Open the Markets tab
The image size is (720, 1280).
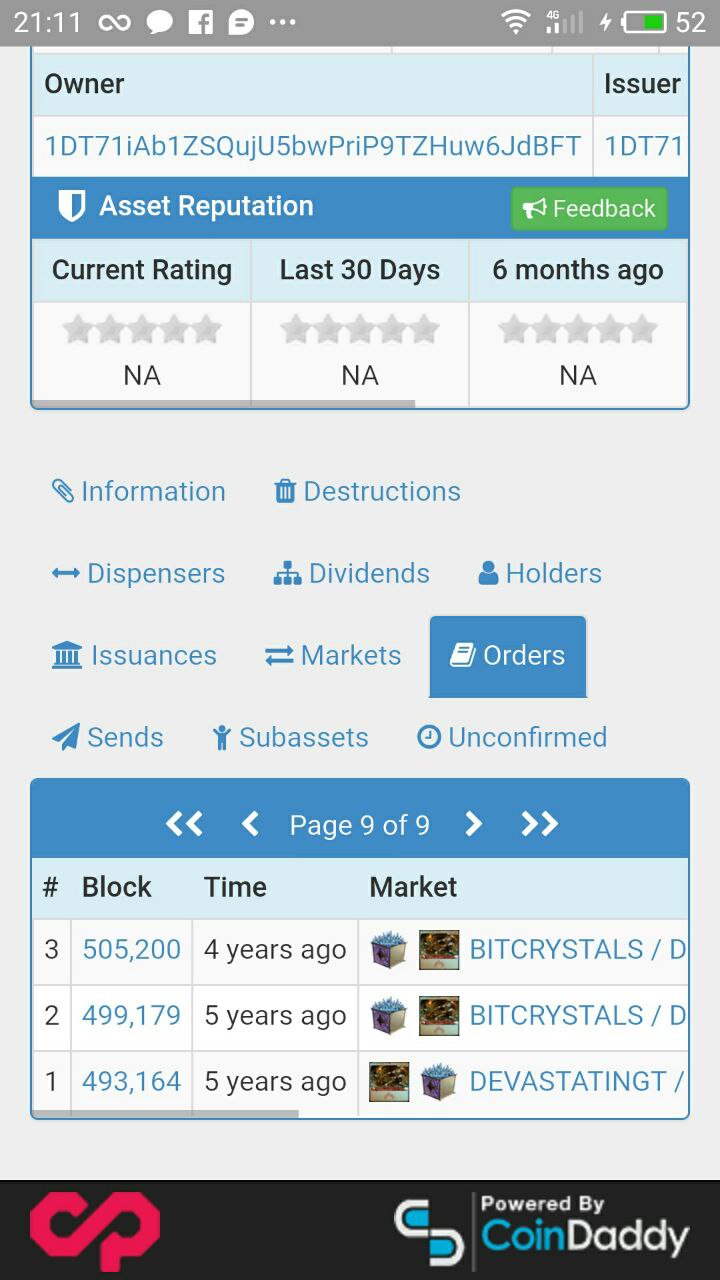coord(333,655)
